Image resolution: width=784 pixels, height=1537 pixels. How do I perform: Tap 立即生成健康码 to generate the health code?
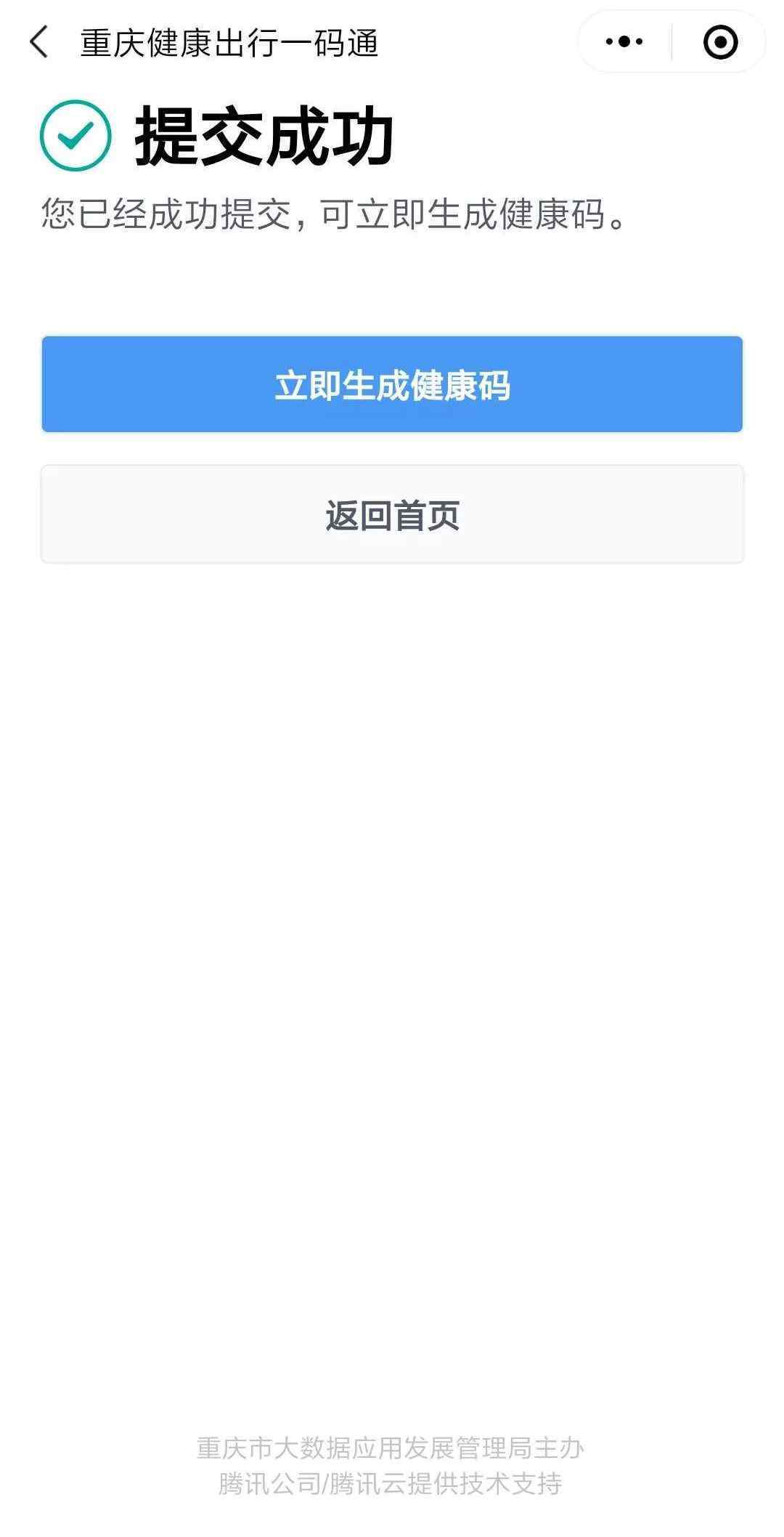click(392, 384)
